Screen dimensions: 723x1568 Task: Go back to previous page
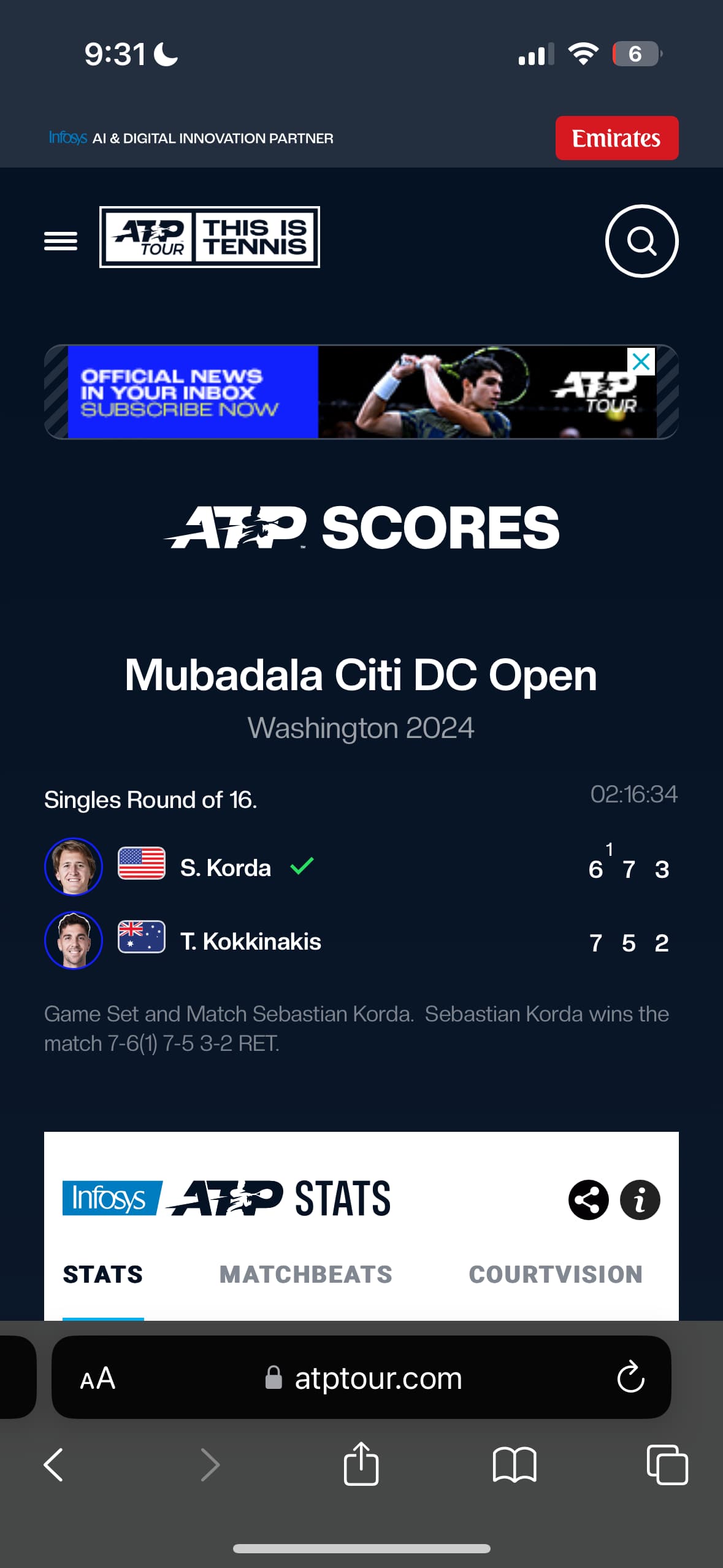(x=53, y=1464)
